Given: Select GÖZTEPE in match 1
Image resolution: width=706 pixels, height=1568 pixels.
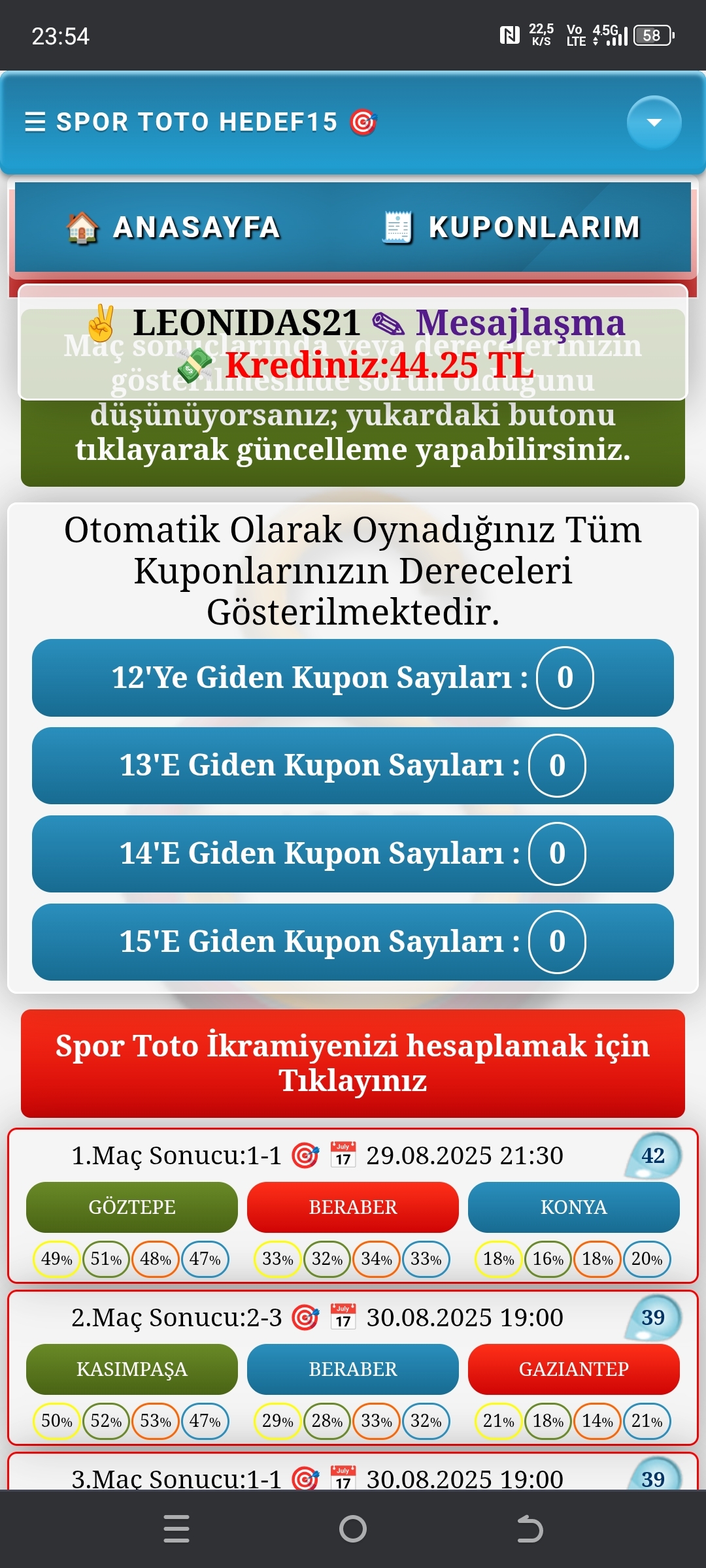Looking at the screenshot, I should (132, 1207).
